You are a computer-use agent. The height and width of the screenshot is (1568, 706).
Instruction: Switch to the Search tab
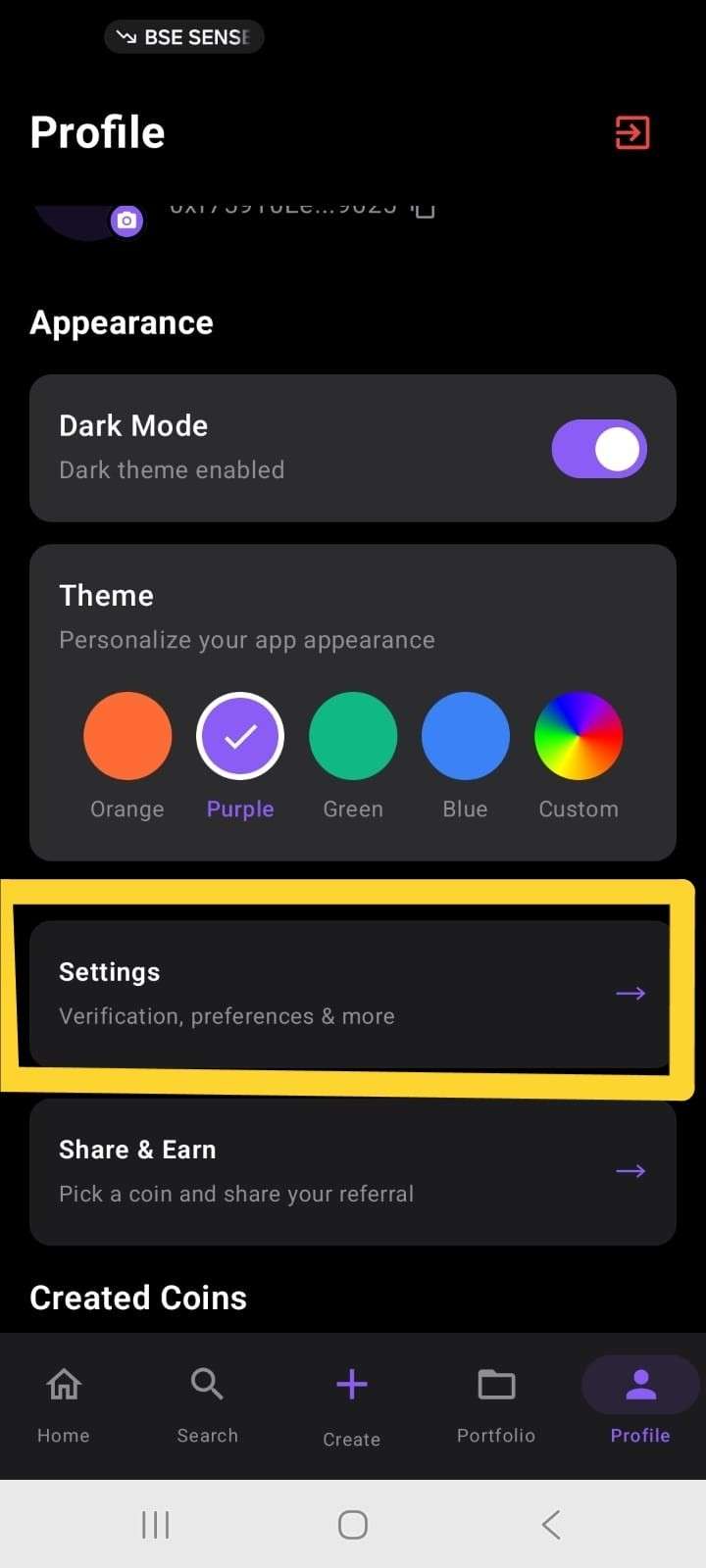tap(208, 1405)
